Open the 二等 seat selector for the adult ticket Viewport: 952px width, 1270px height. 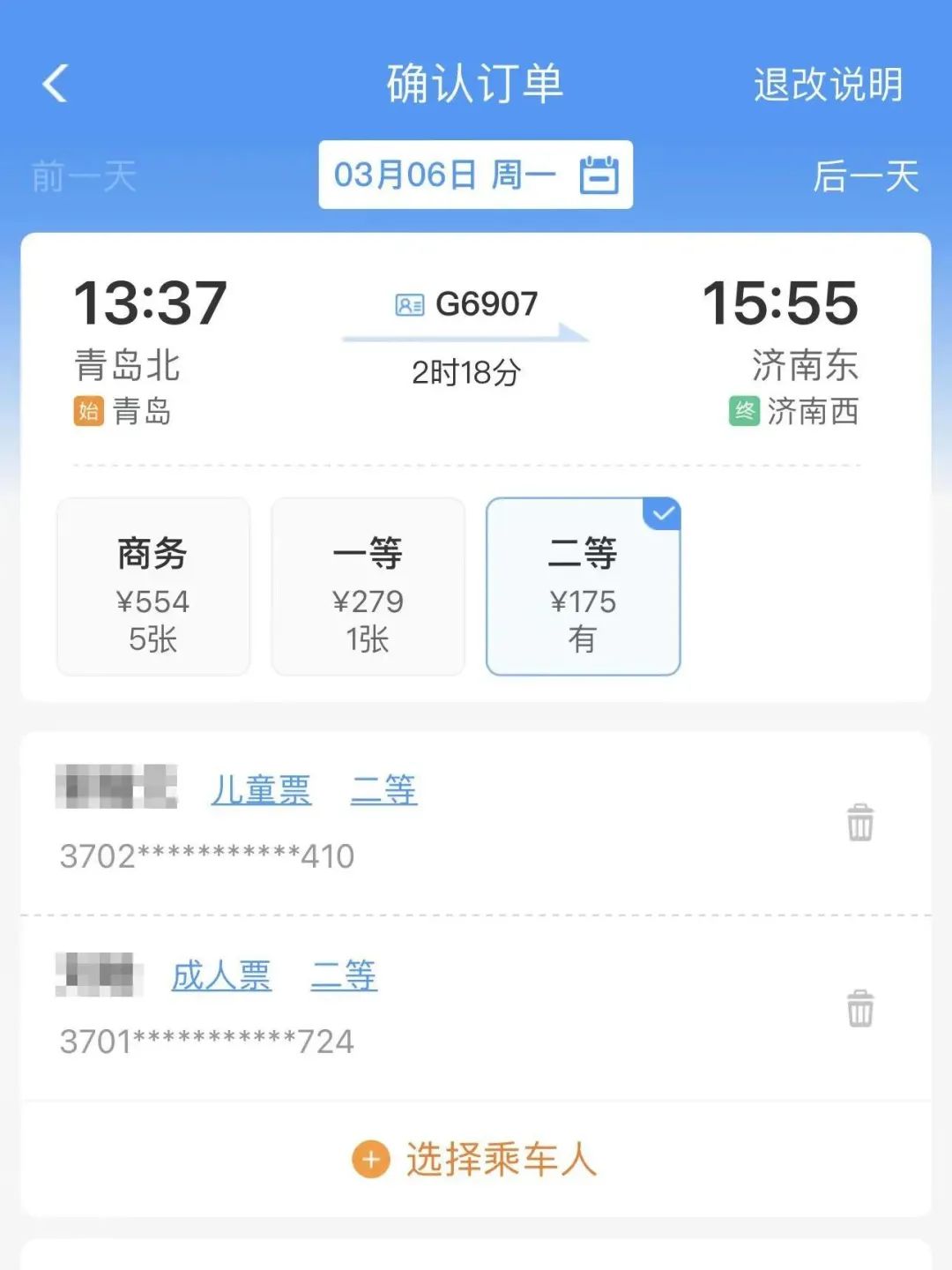click(x=345, y=976)
